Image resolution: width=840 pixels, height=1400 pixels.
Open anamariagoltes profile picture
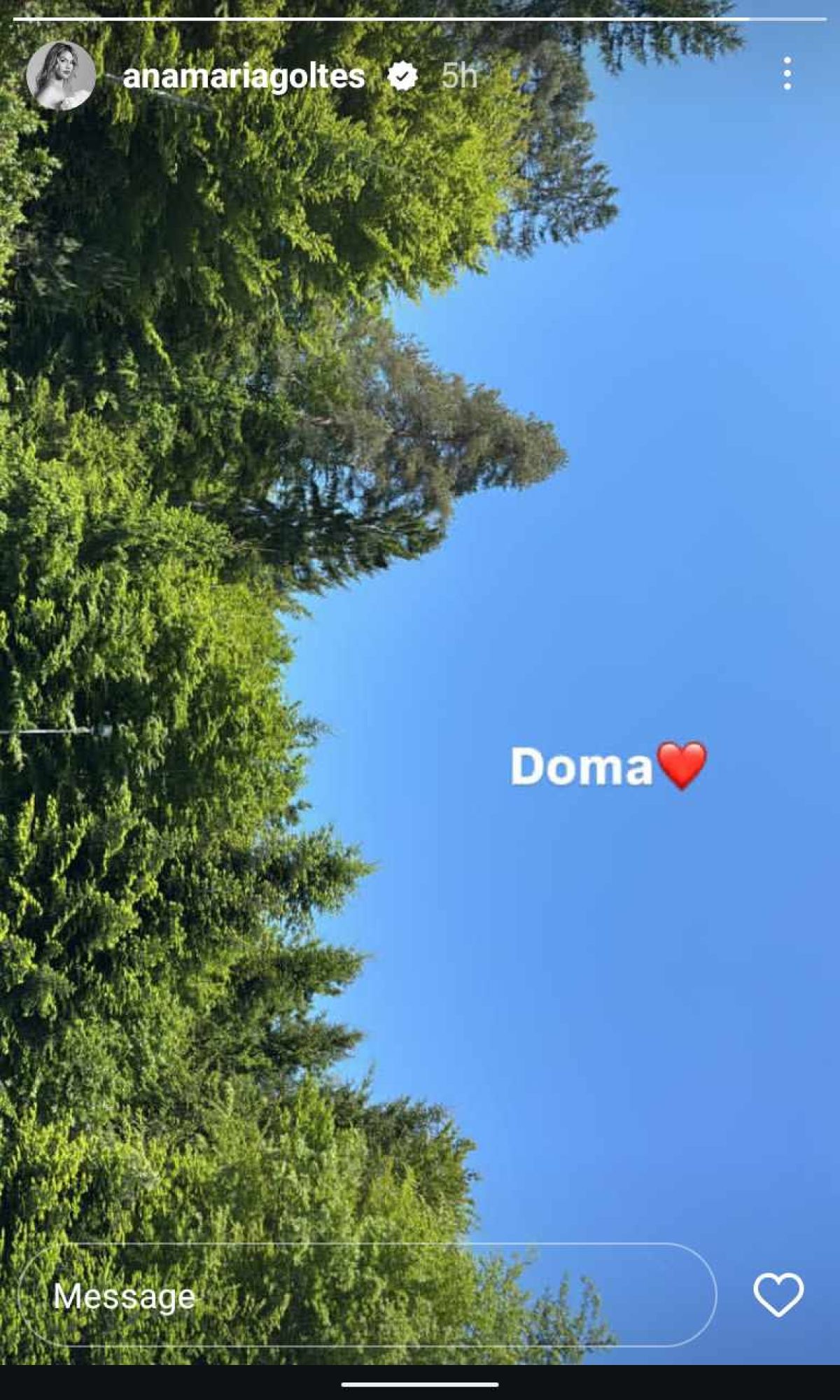point(61,76)
